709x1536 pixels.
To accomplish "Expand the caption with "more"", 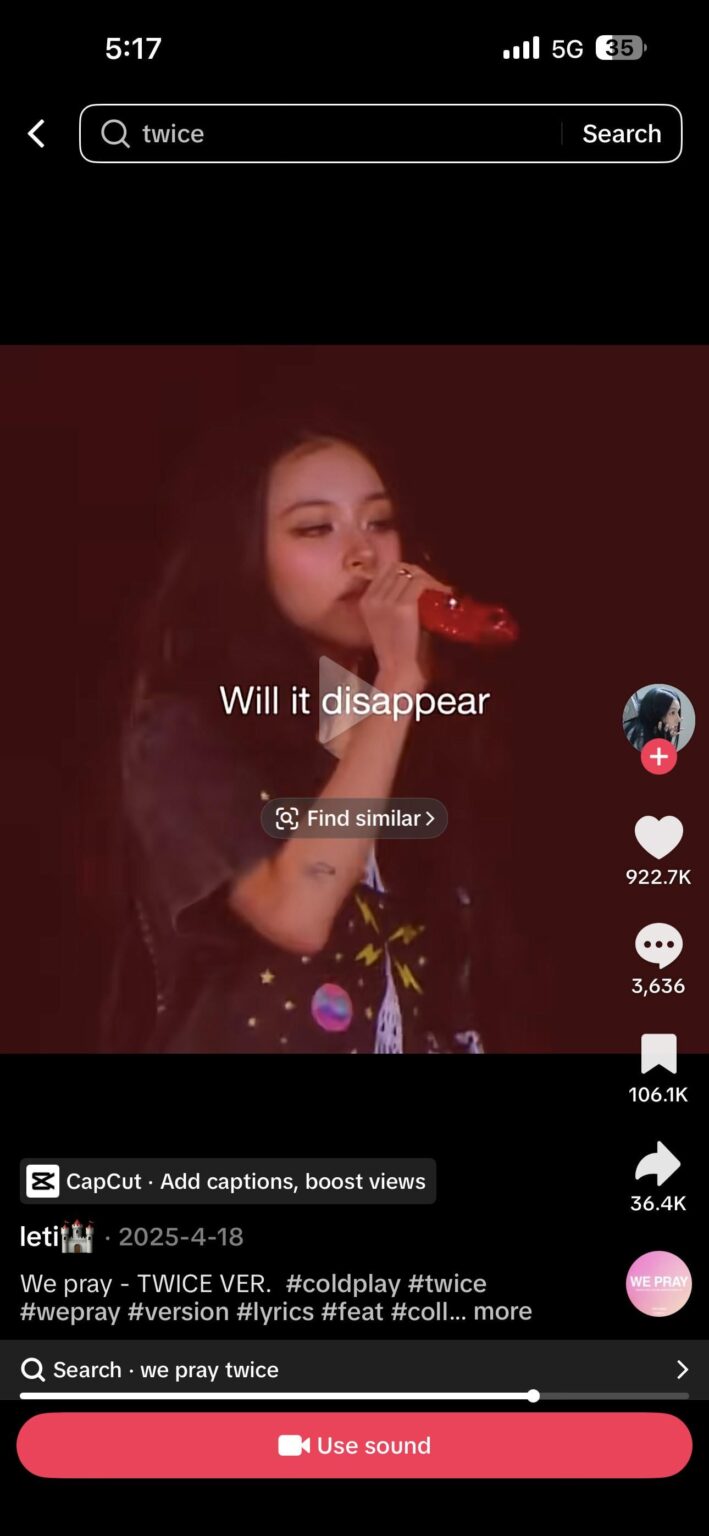I will [502, 1311].
